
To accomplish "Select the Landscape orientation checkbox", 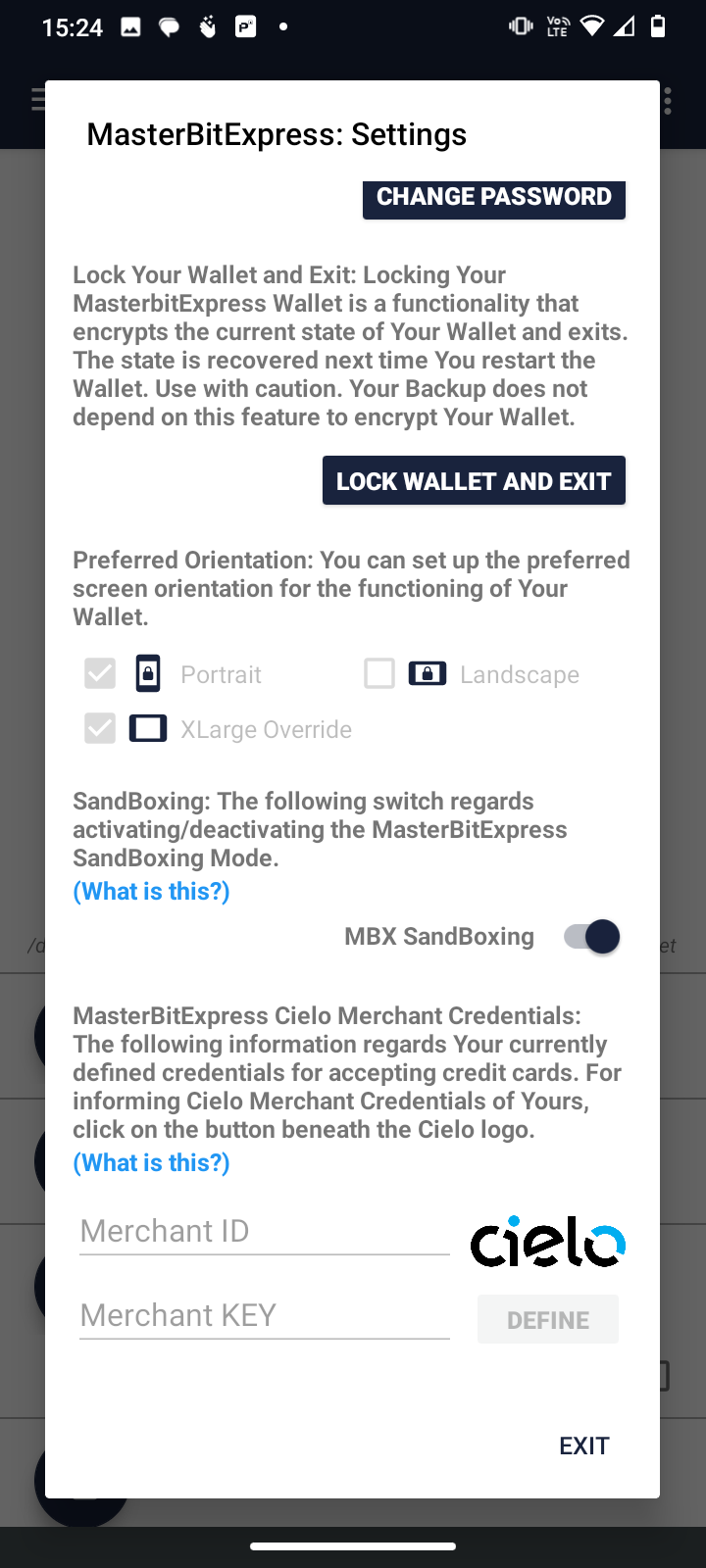I will pos(379,674).
